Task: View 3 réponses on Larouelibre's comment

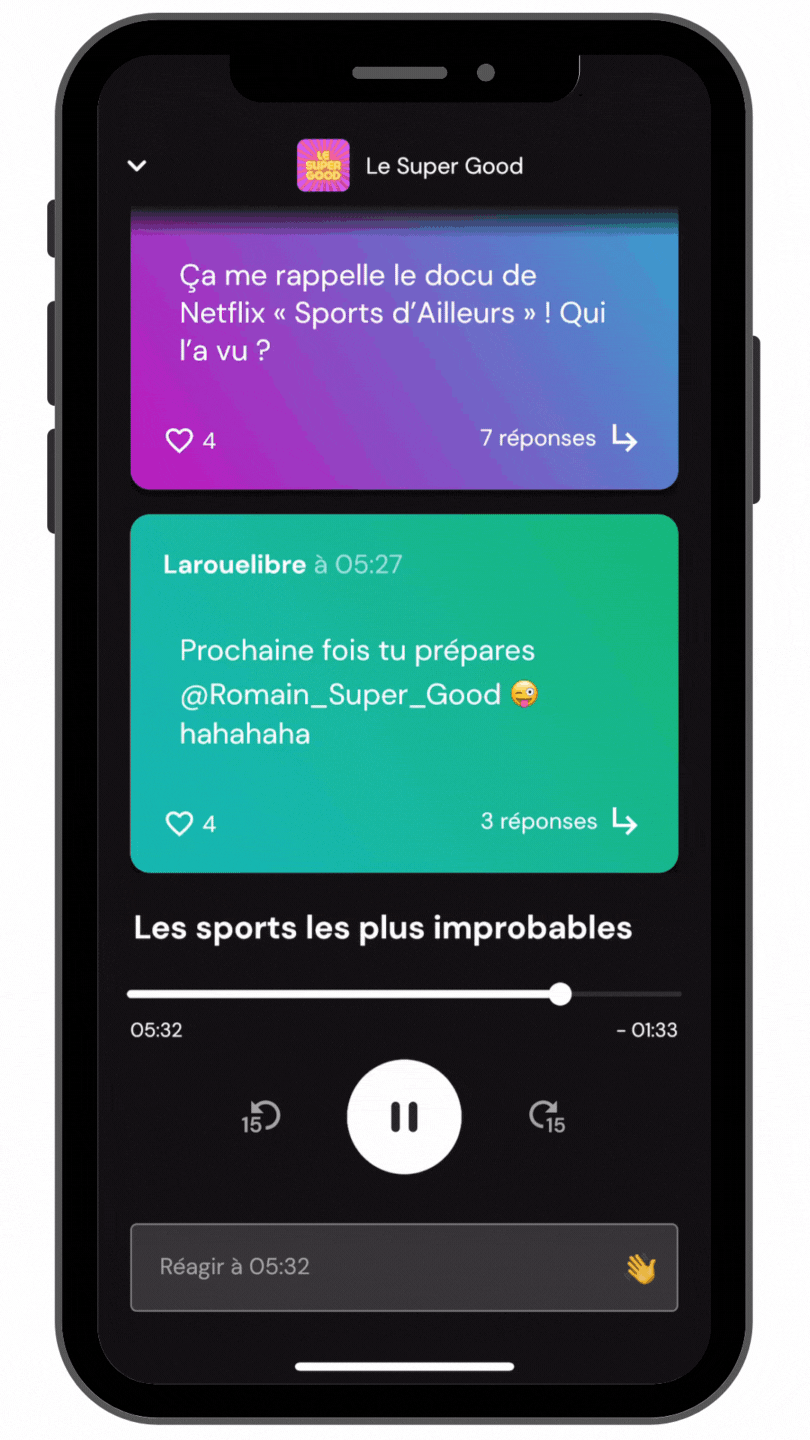Action: [559, 822]
